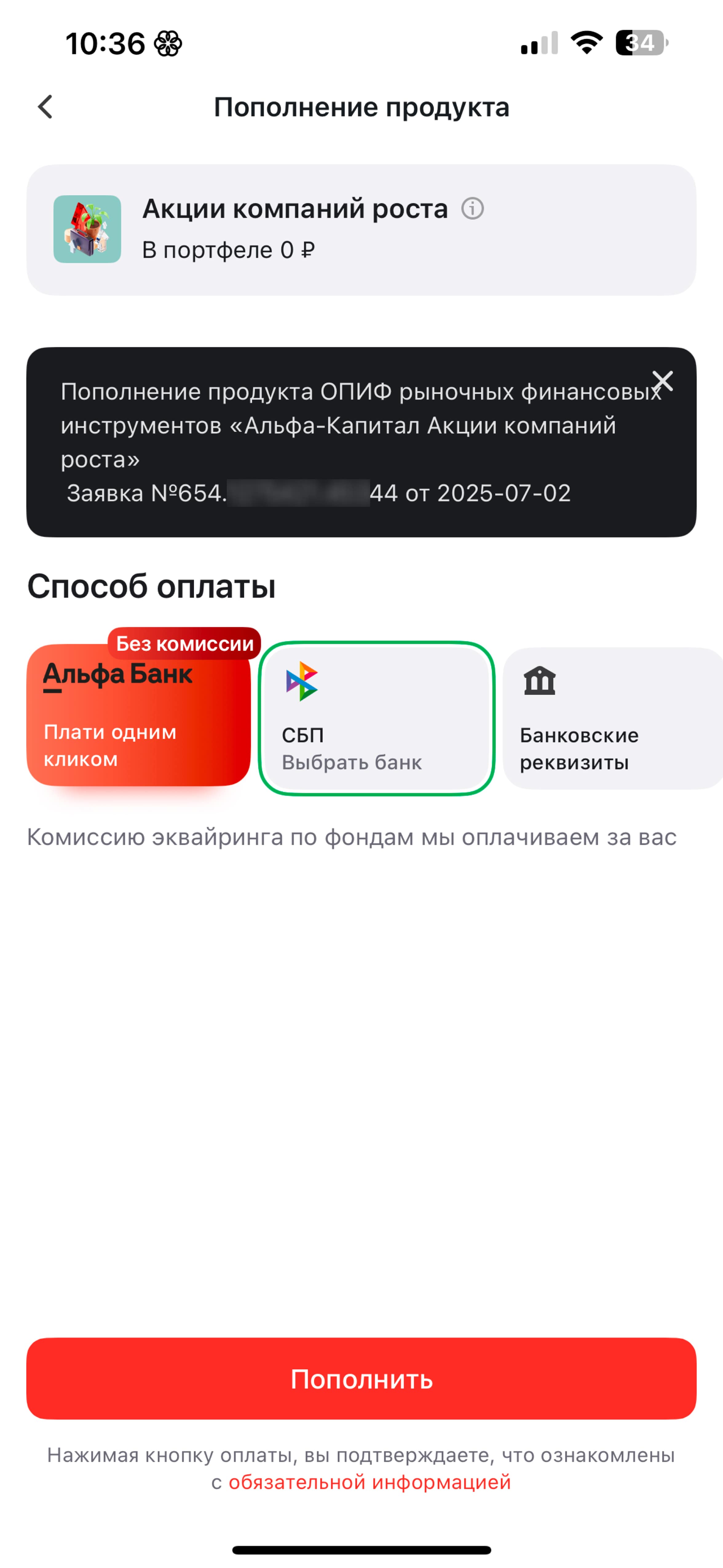Tap the Пополнить button
Screen dimensions: 723x1568
[361, 1379]
